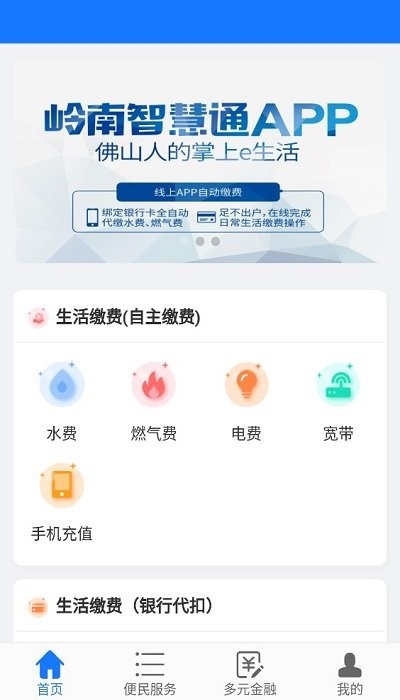The image size is (400, 700).
Task: Choose 手机充值 phone top-up
Action: [x=62, y=503]
